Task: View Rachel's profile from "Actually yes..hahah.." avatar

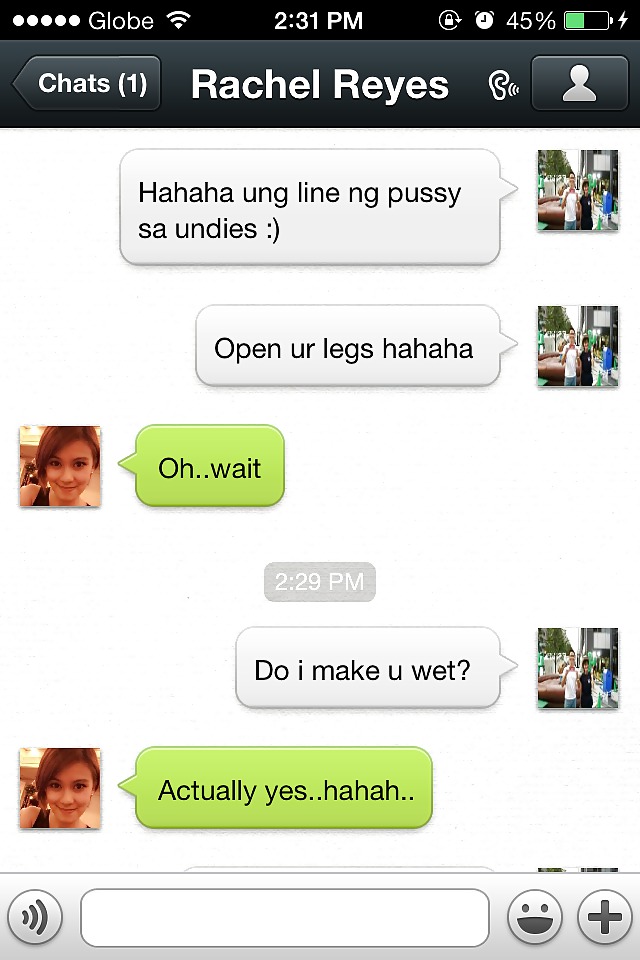Action: click(x=60, y=788)
